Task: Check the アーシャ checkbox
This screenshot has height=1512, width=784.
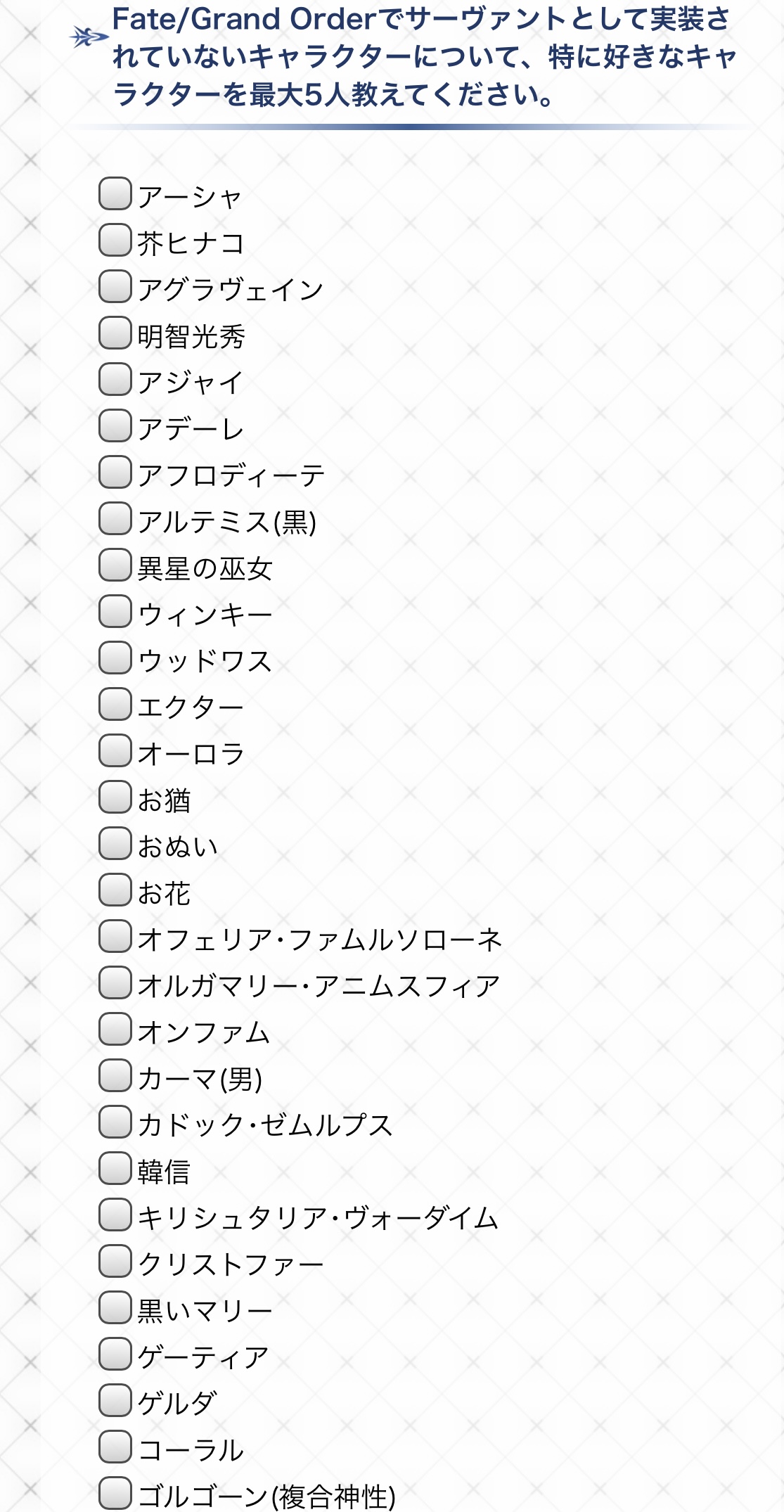Action: 115,193
